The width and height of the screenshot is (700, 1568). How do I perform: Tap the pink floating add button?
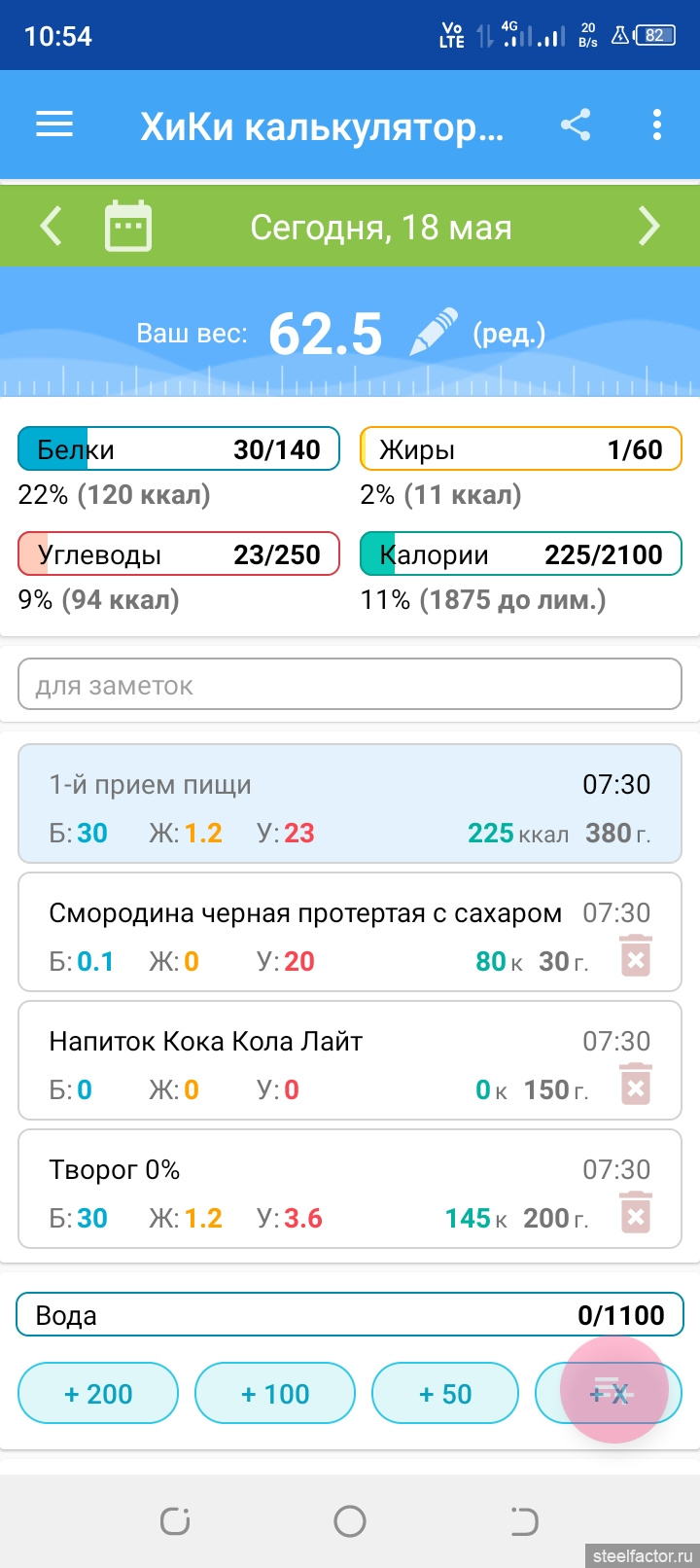click(x=613, y=1390)
